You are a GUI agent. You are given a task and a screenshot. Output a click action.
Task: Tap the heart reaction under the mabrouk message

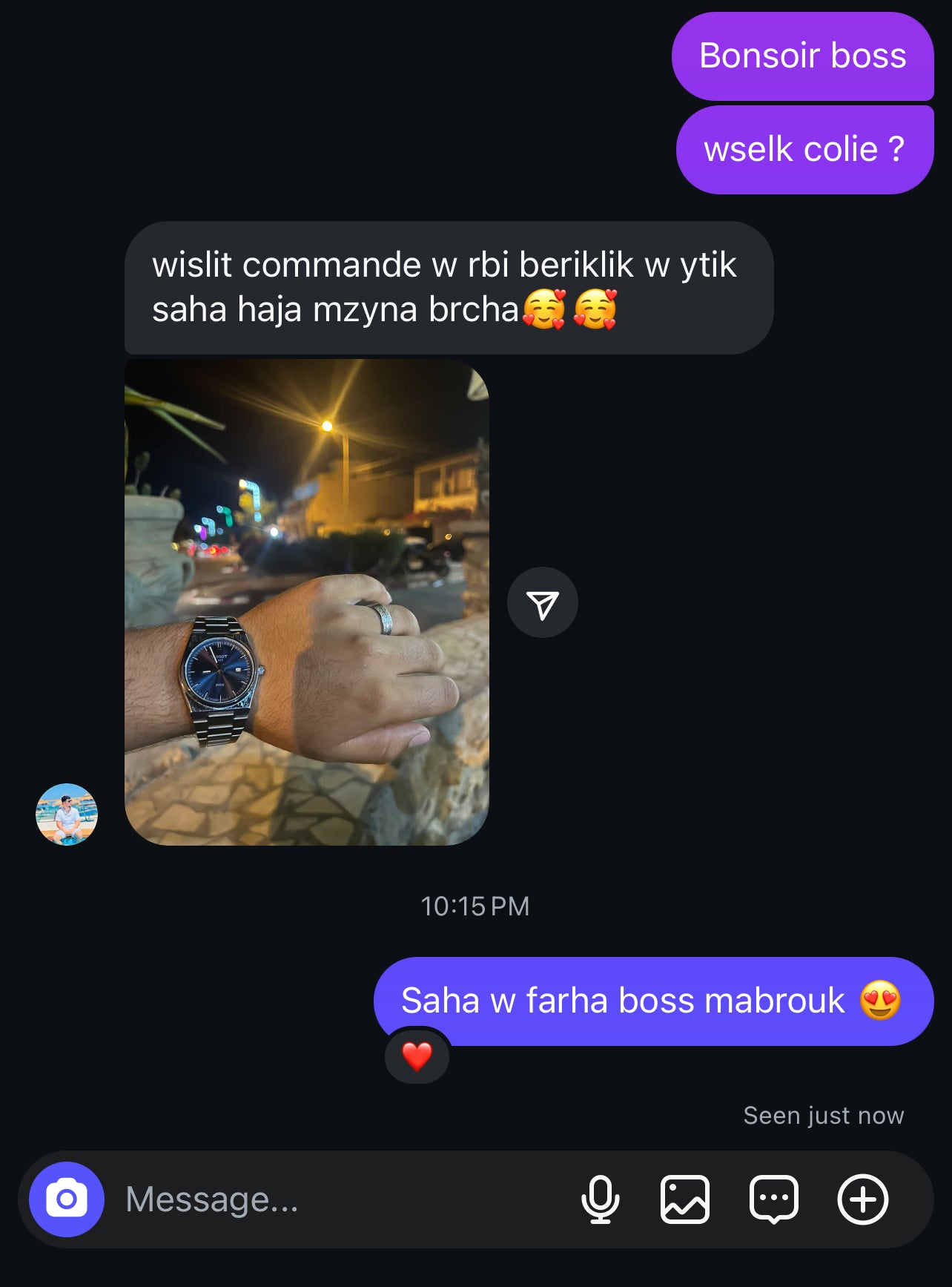tap(417, 1056)
